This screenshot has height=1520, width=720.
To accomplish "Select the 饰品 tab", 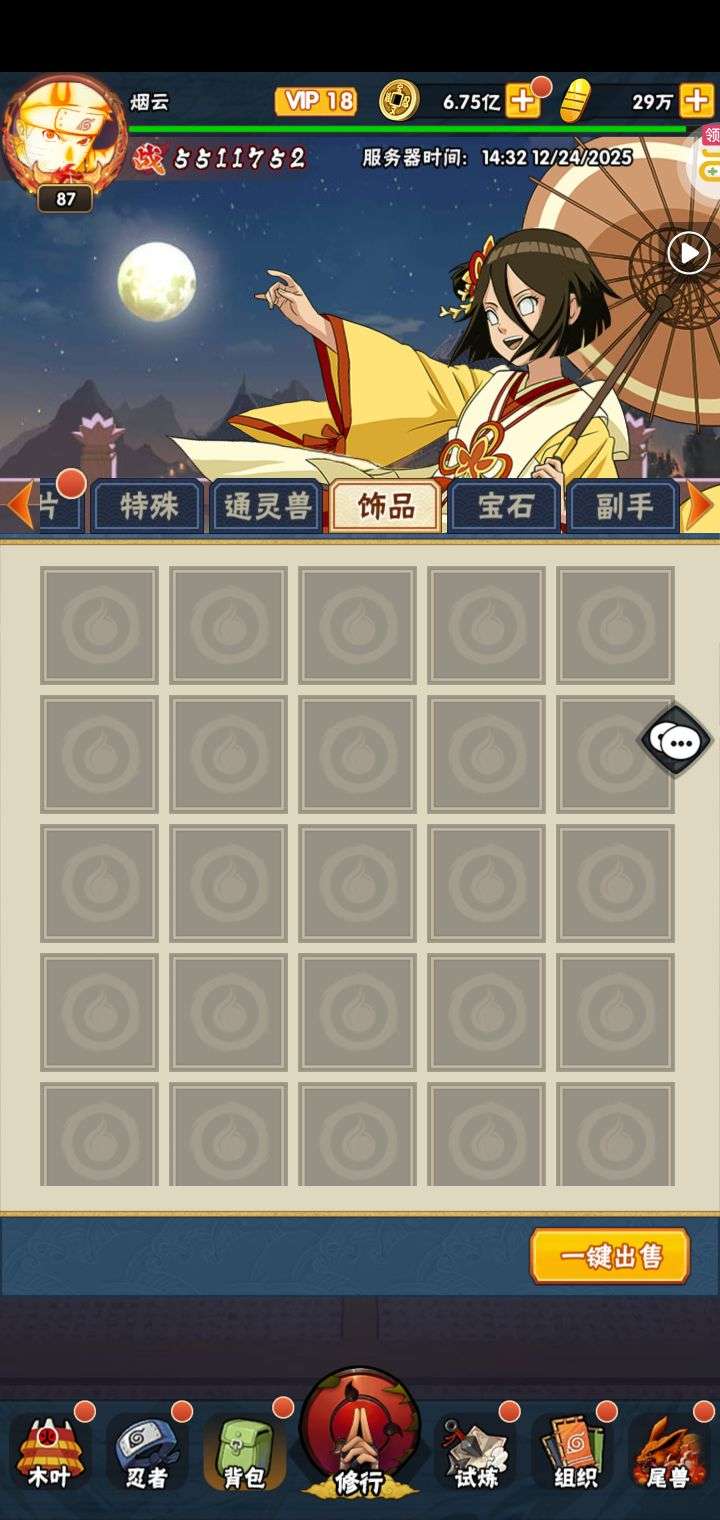I will pyautogui.click(x=386, y=507).
